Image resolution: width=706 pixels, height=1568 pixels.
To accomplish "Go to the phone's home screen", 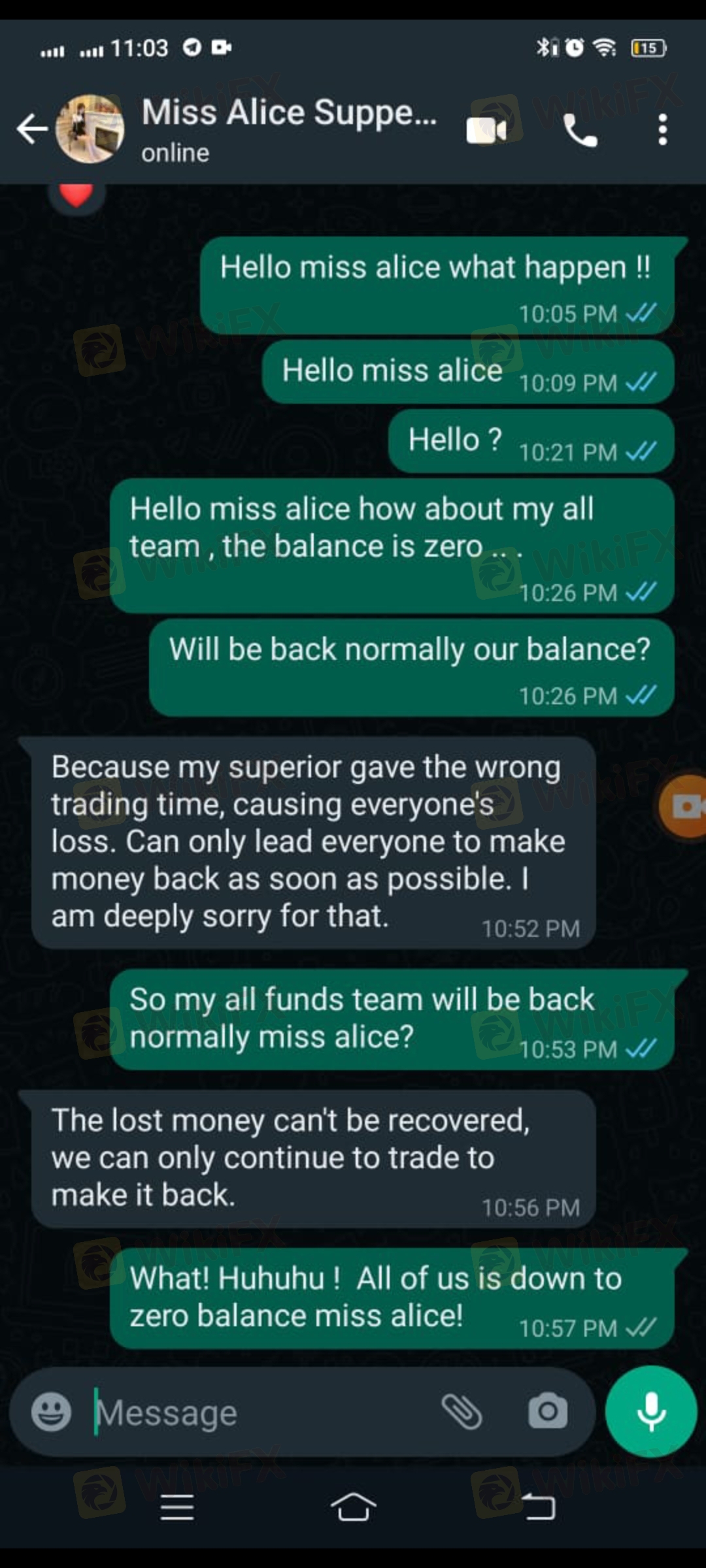I will pyautogui.click(x=353, y=1507).
